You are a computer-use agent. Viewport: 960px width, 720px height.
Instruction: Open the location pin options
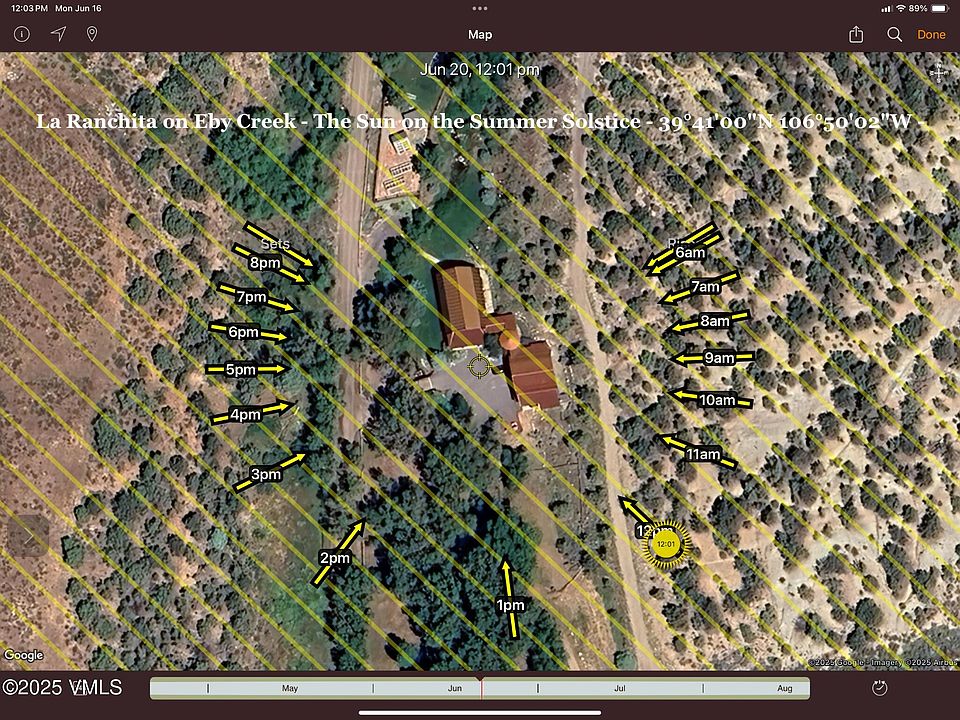click(x=92, y=34)
